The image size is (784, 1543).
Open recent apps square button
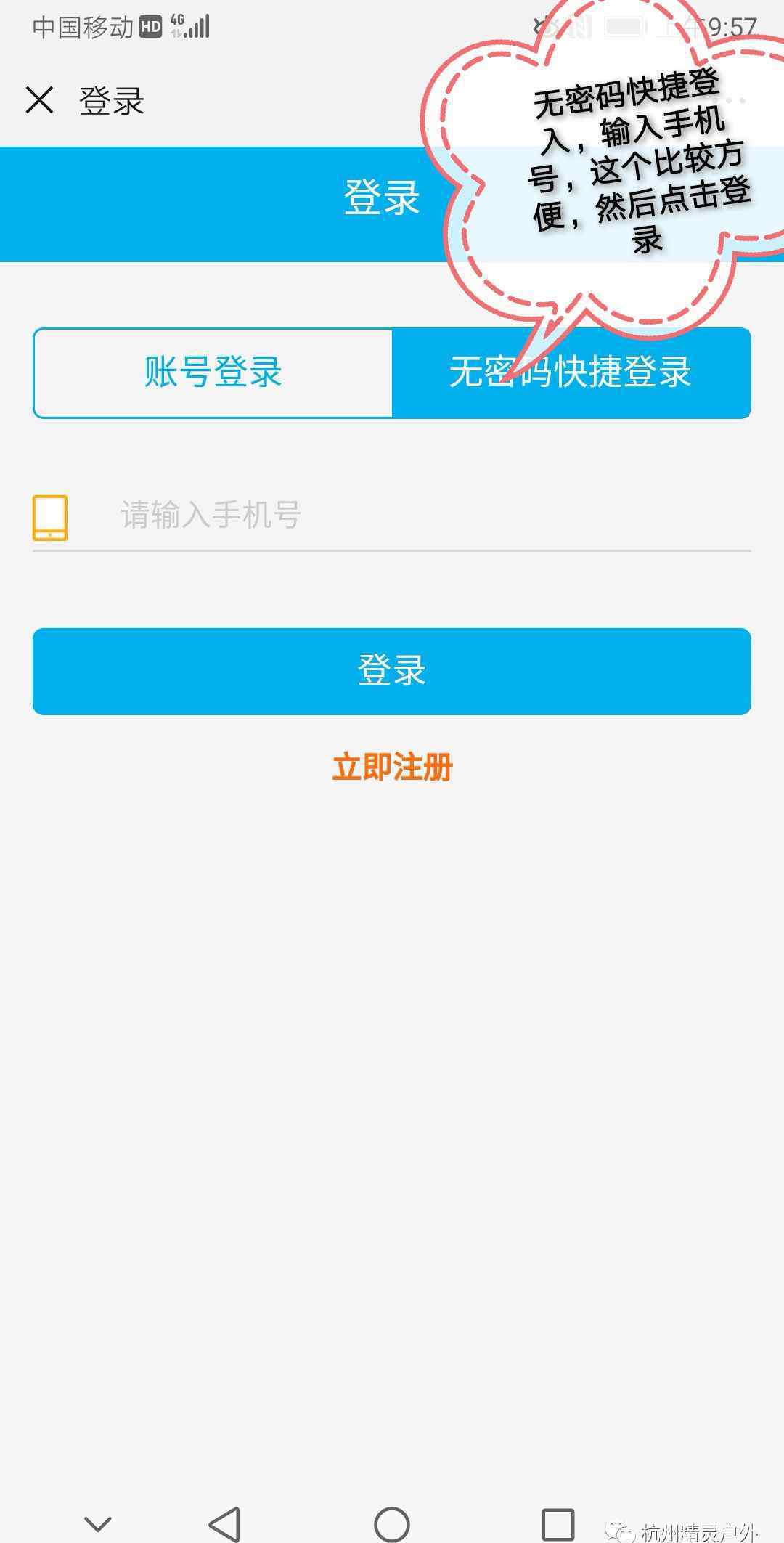pyautogui.click(x=558, y=1504)
